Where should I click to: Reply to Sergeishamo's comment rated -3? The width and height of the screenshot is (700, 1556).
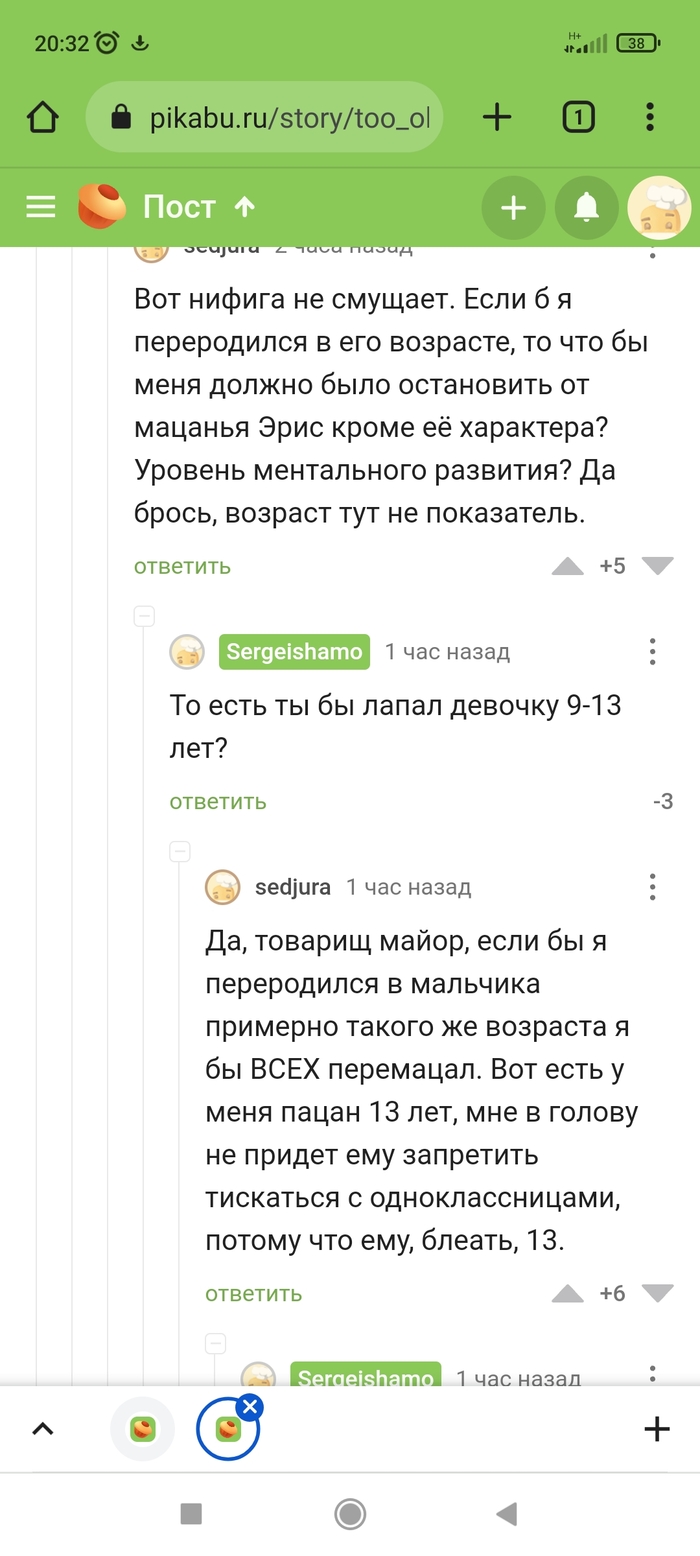[x=217, y=801]
